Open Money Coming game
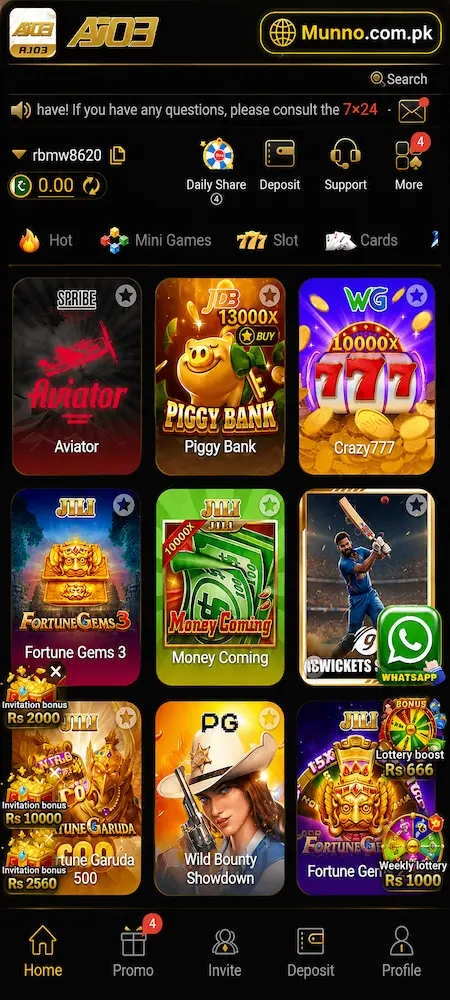The width and height of the screenshot is (450, 1000). click(x=220, y=587)
